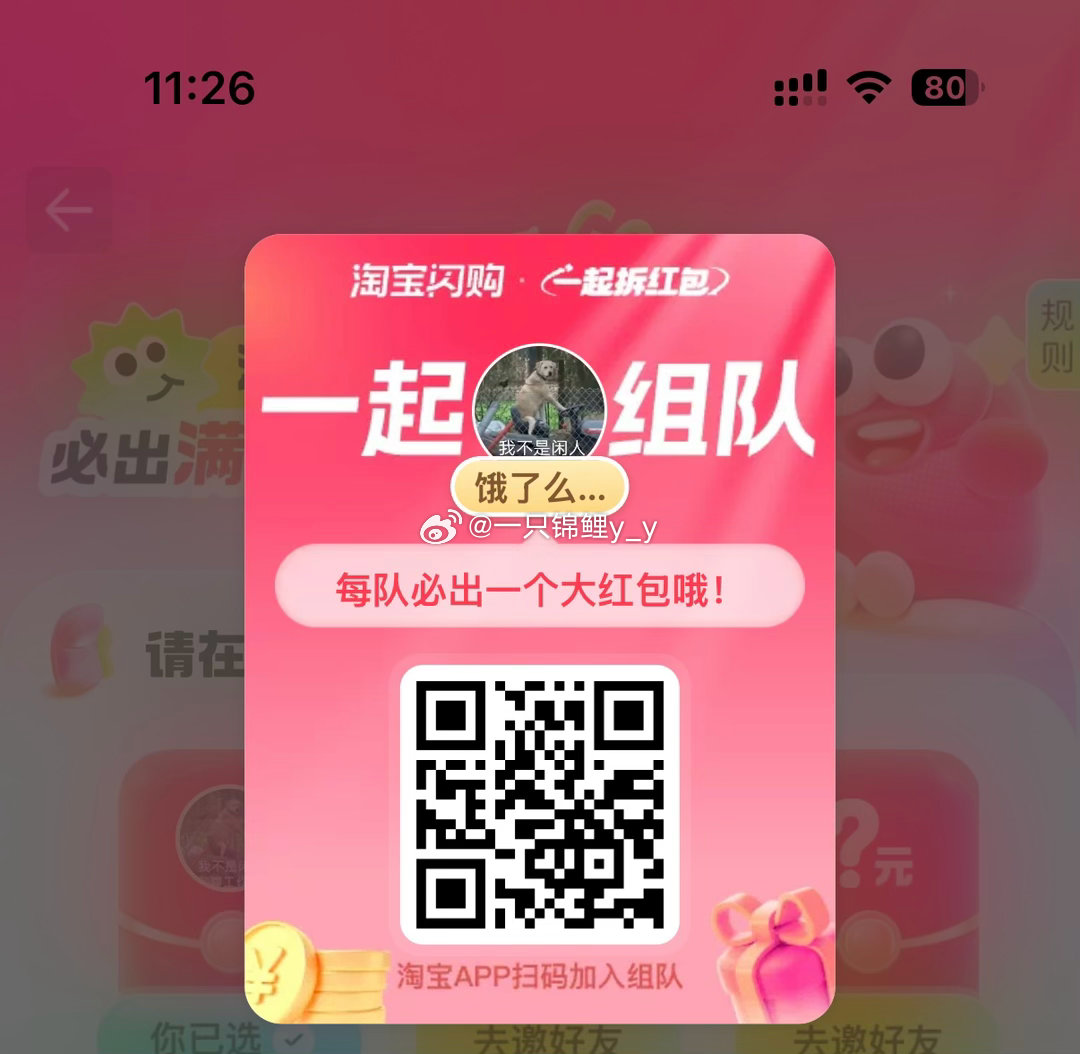Screen dimensions: 1080x1054
Task: Open the 规则 rules tab
Action: pyautogui.click(x=1056, y=336)
